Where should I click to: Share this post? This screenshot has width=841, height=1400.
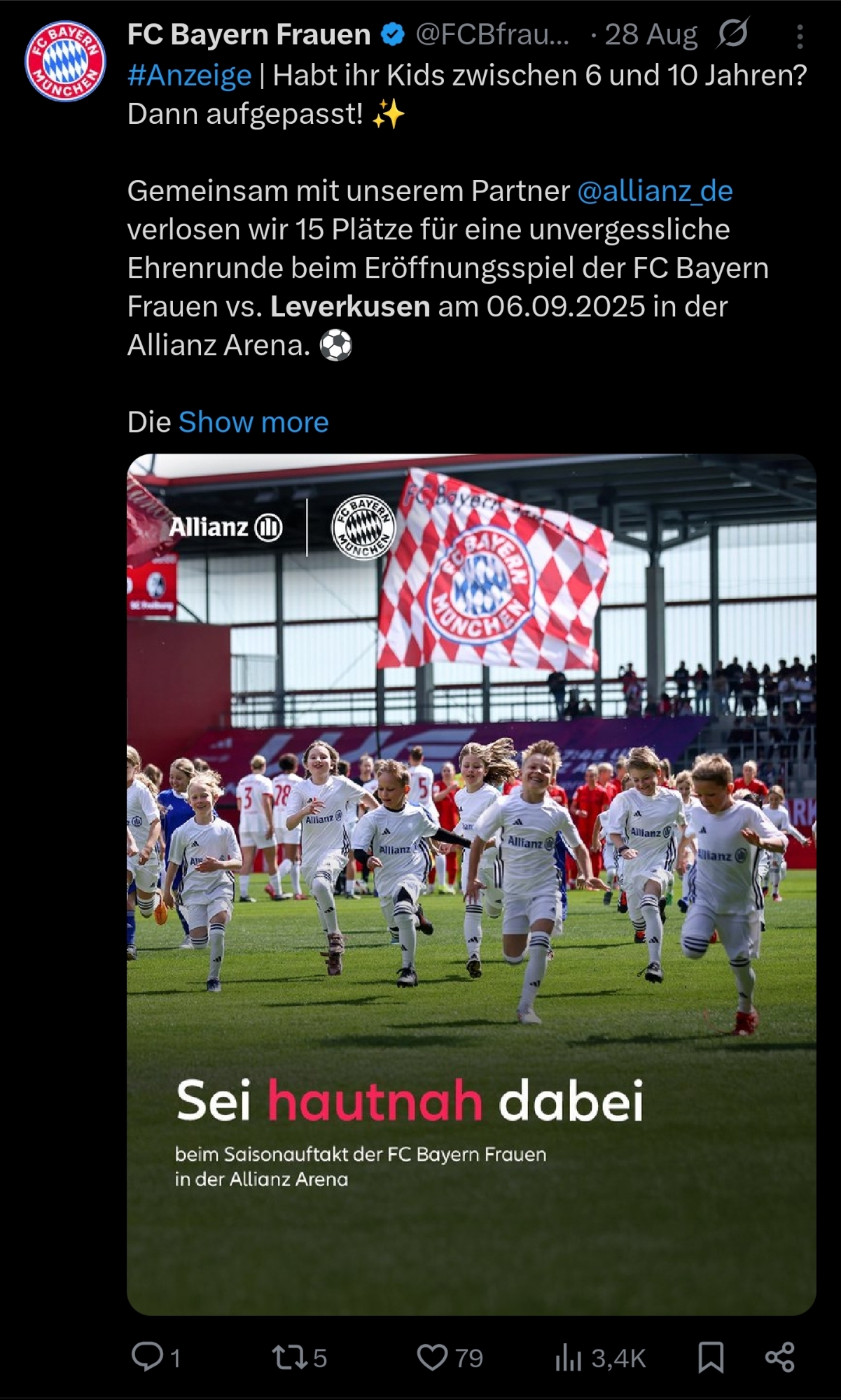click(x=779, y=1357)
